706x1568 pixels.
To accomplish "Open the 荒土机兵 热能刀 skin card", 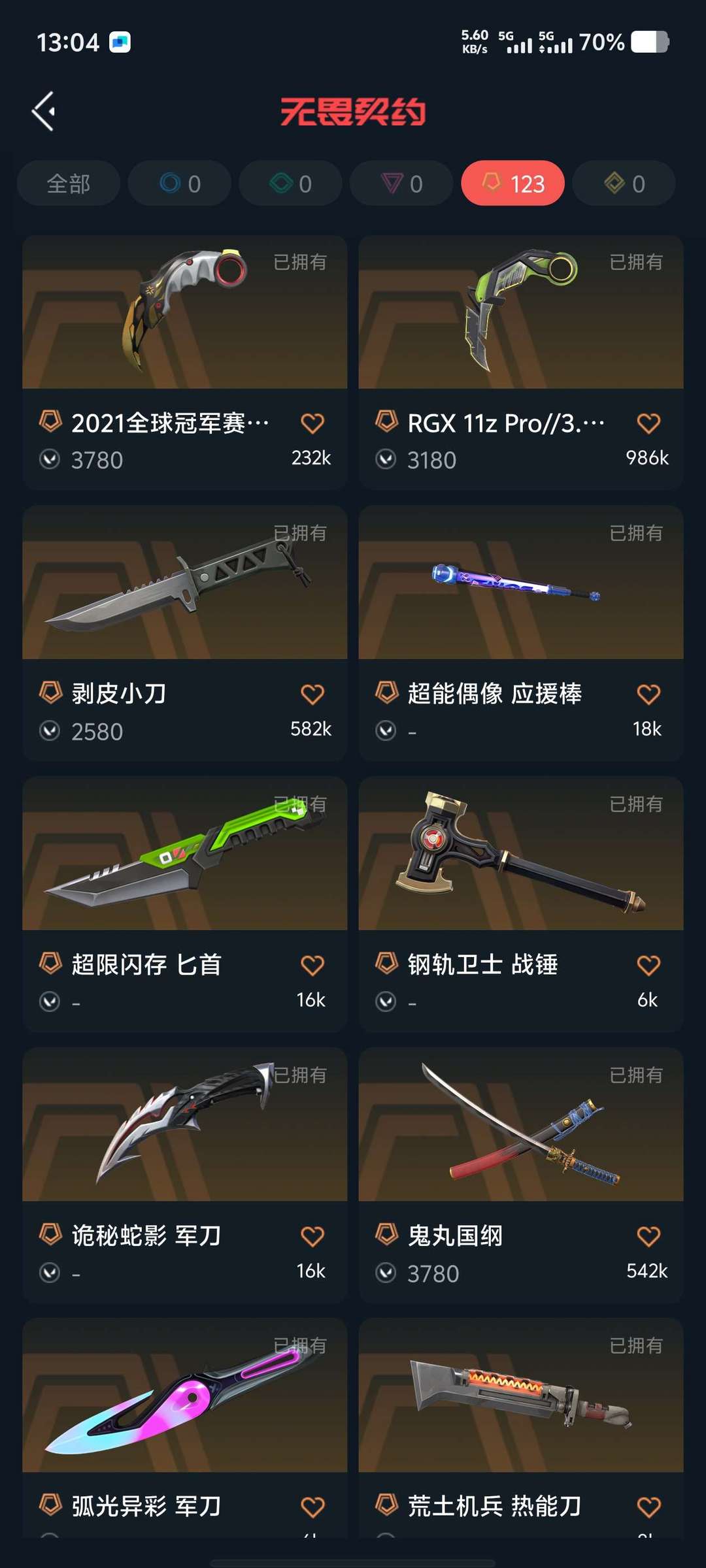I will 521,1428.
